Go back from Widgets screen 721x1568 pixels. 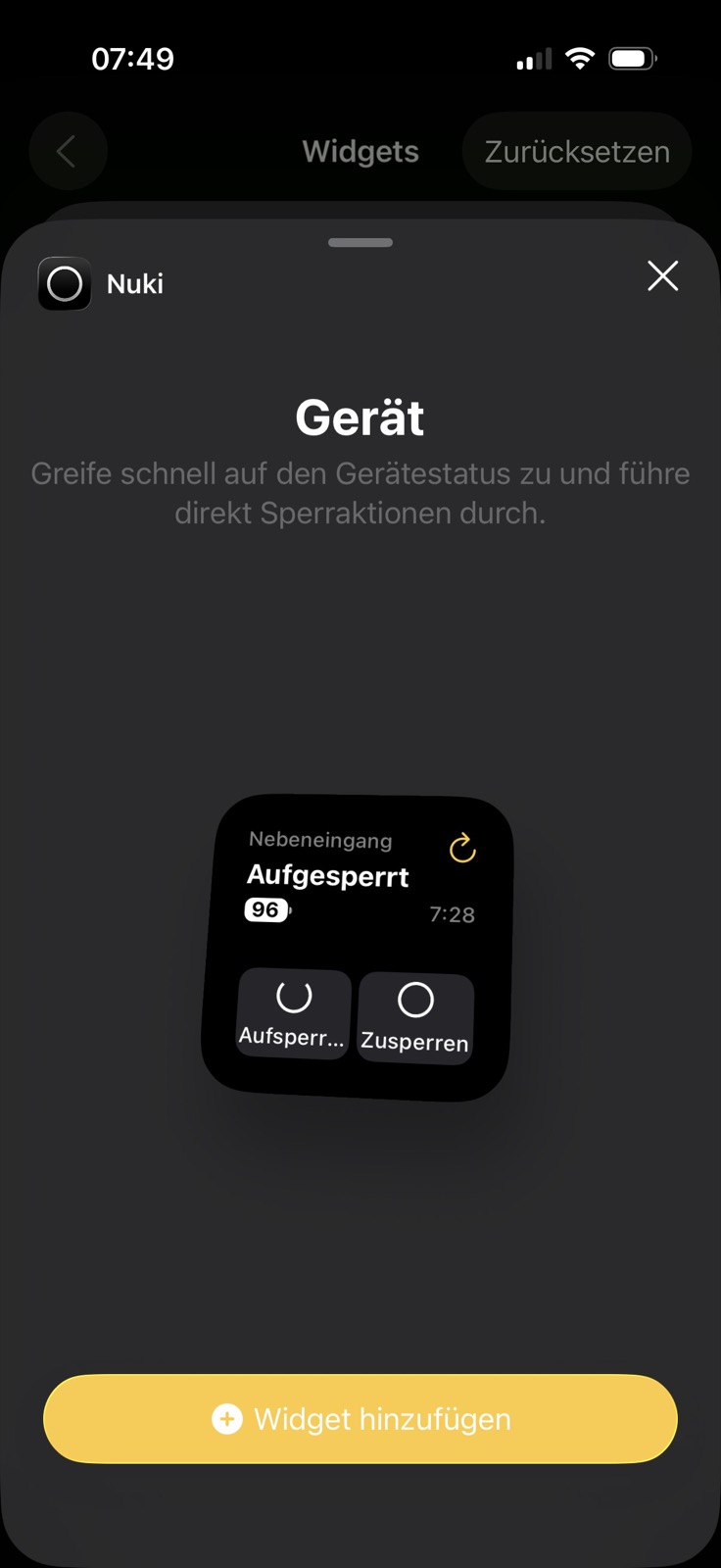pyautogui.click(x=67, y=152)
